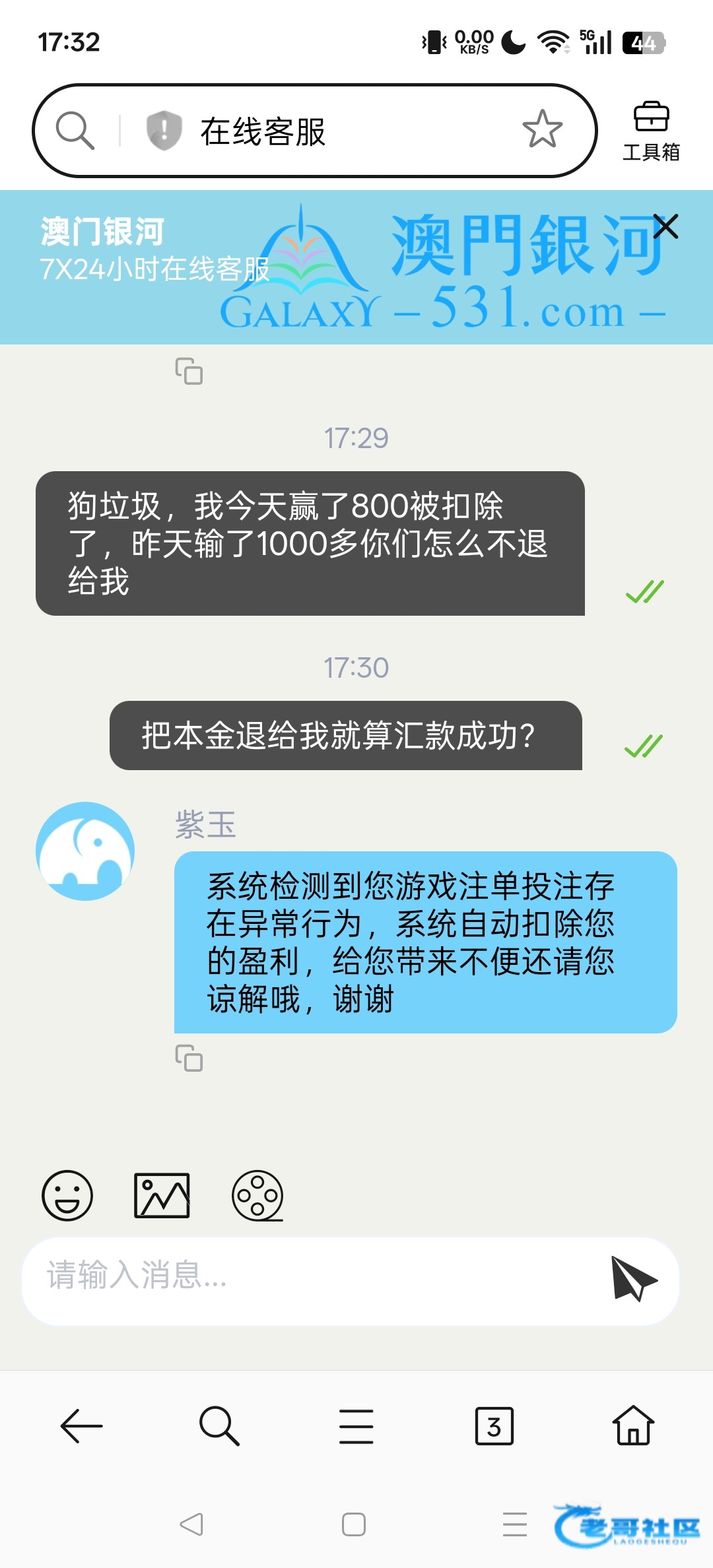Bookmark this page with the star
The width and height of the screenshot is (713, 1568).
[x=542, y=129]
